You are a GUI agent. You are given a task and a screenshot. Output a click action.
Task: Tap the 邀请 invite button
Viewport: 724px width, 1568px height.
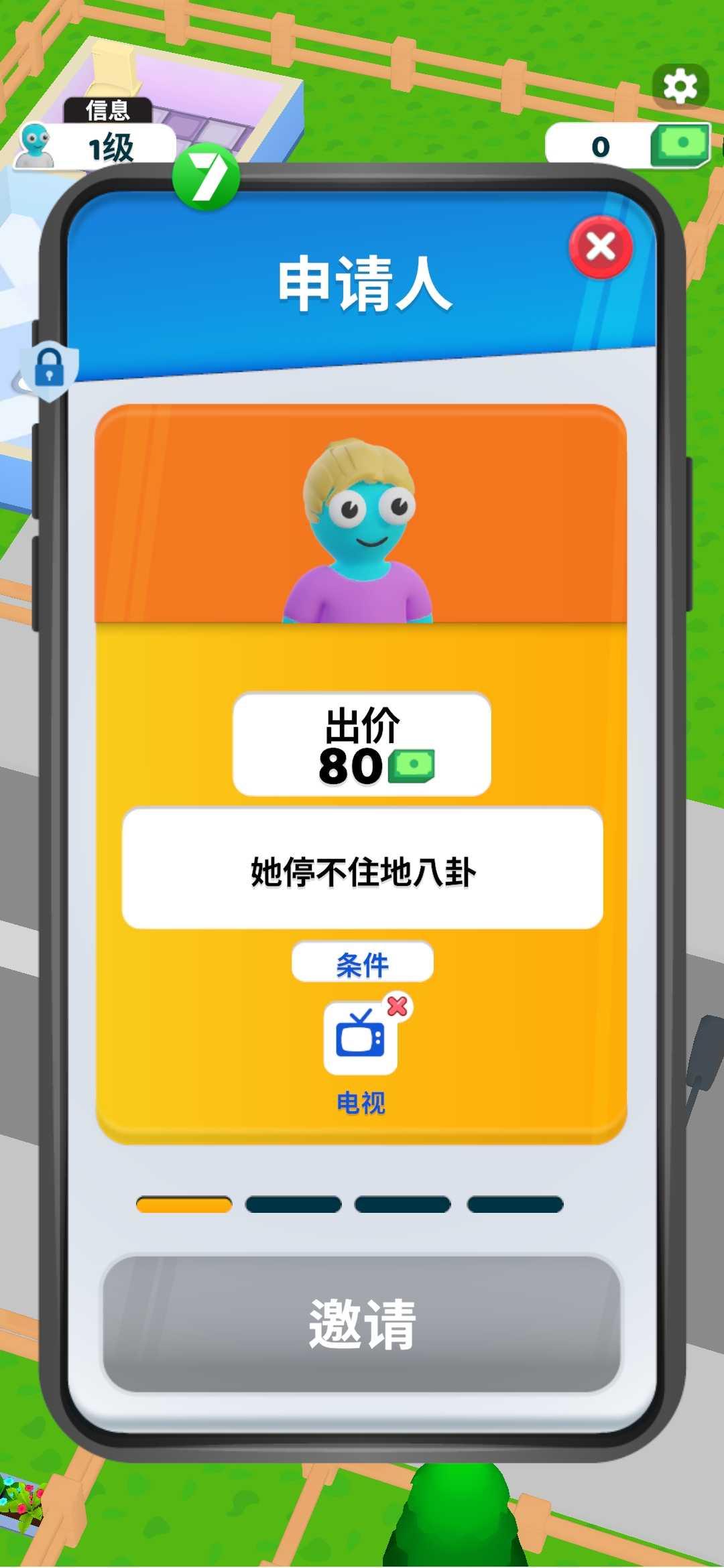[362, 1324]
